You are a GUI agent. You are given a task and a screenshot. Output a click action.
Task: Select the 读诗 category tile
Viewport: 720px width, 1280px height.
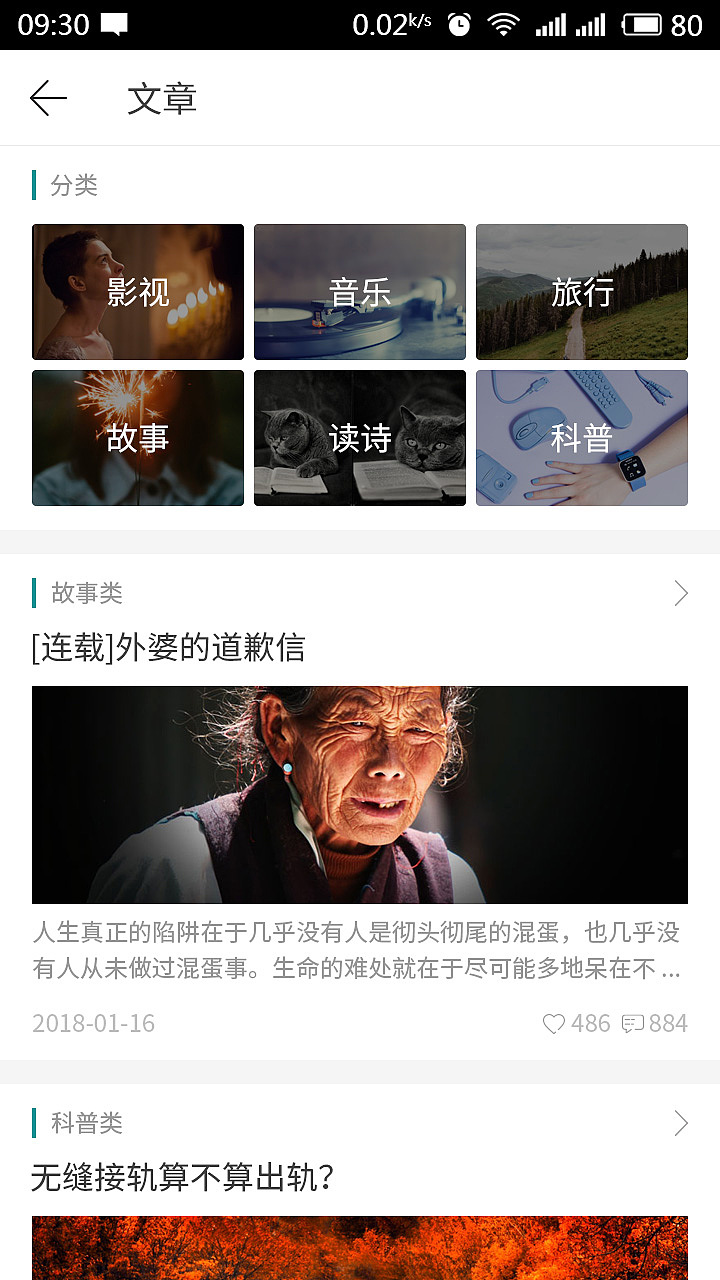359,437
